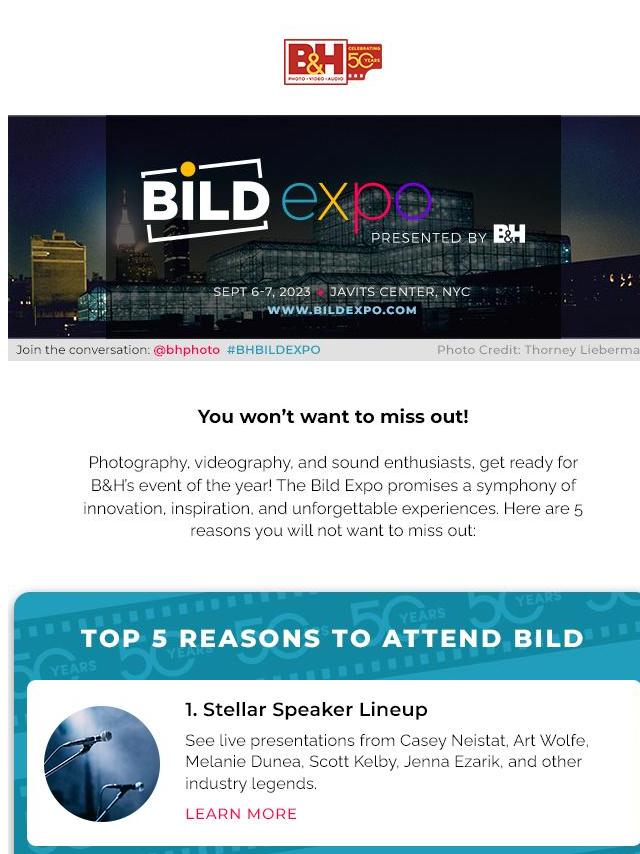Open the B&H logo at top
Viewport: 640px width, 854px height.
332,62
